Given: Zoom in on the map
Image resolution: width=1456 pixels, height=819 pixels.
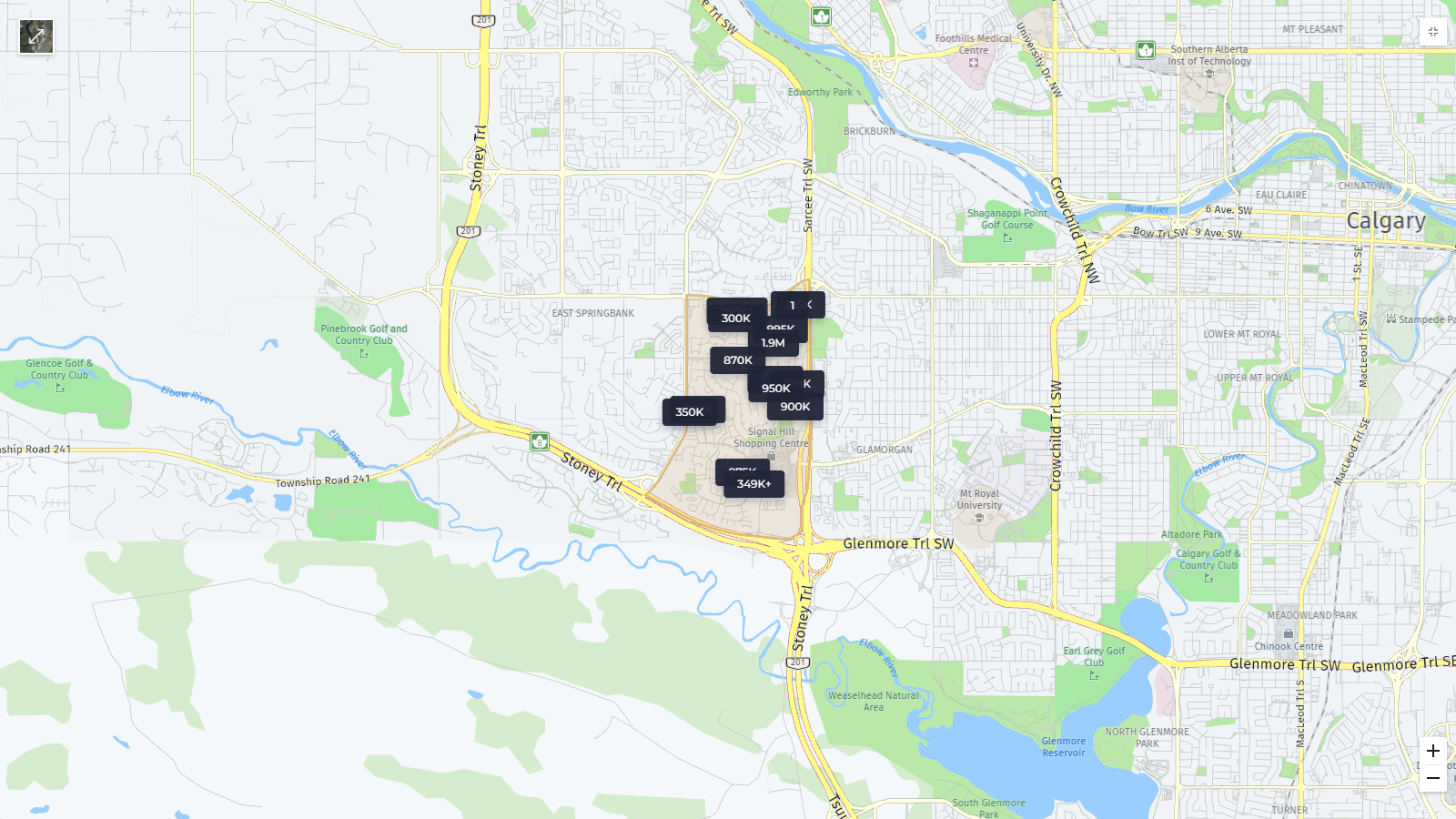Looking at the screenshot, I should [1432, 751].
